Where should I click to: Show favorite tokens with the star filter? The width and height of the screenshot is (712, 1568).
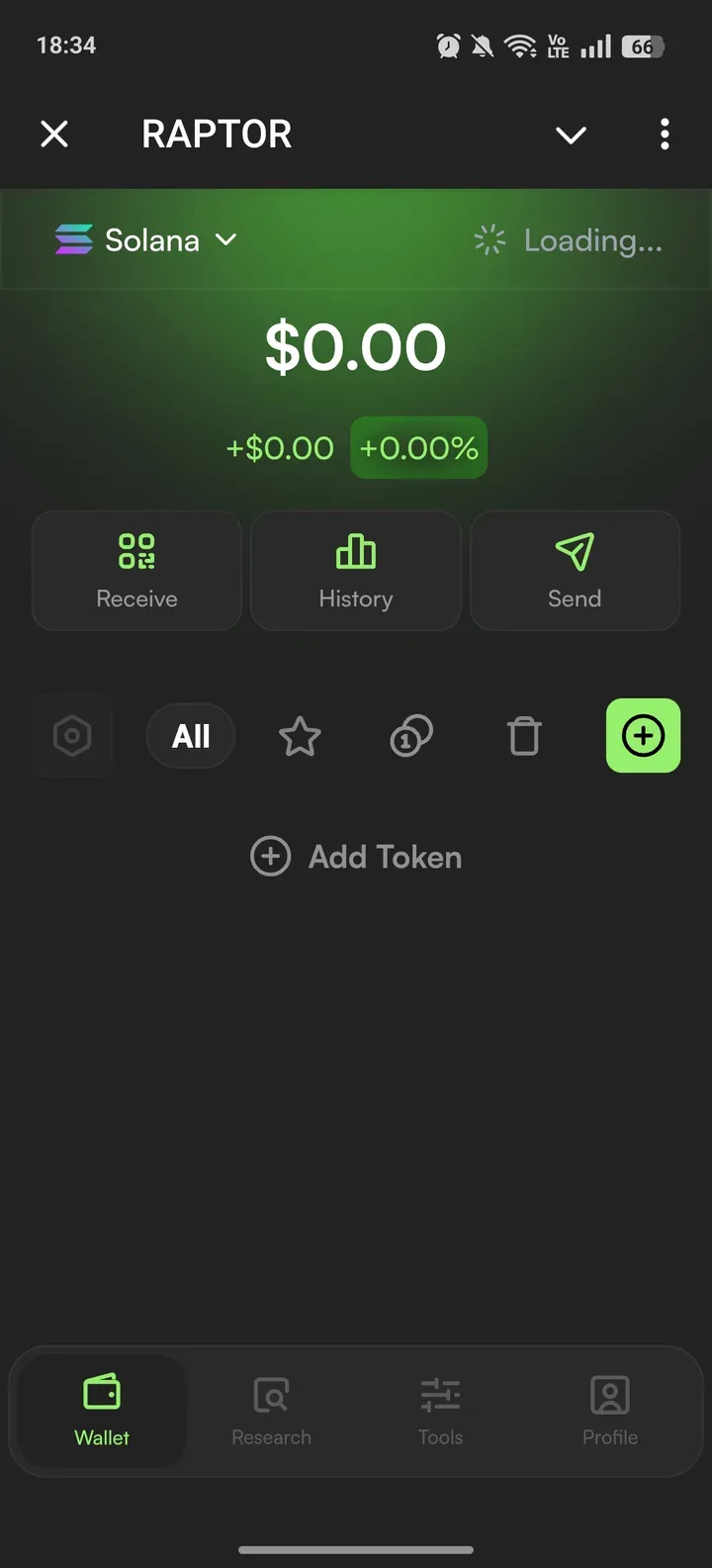[300, 737]
